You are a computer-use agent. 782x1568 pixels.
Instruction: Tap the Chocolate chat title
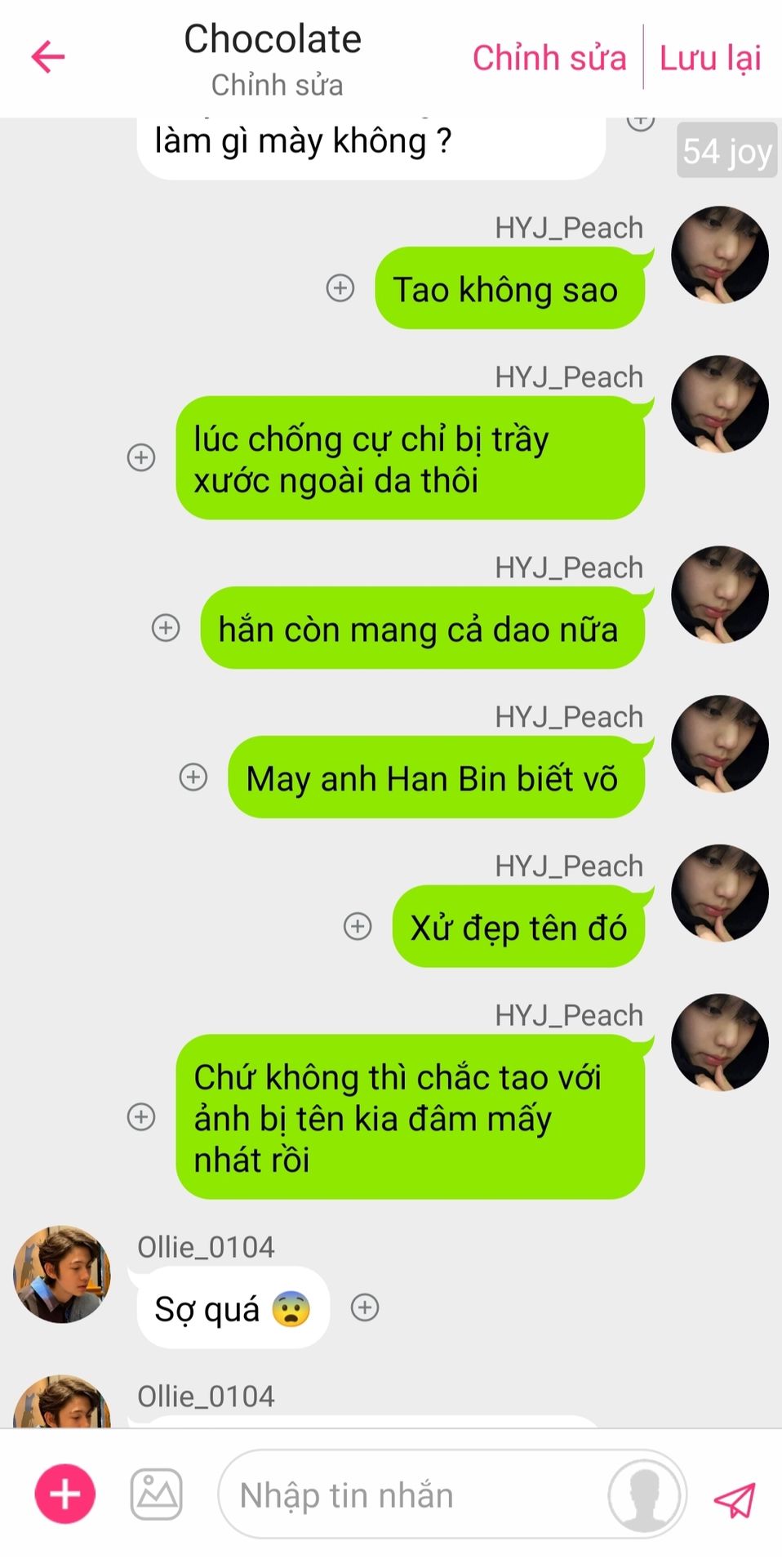coord(273,39)
